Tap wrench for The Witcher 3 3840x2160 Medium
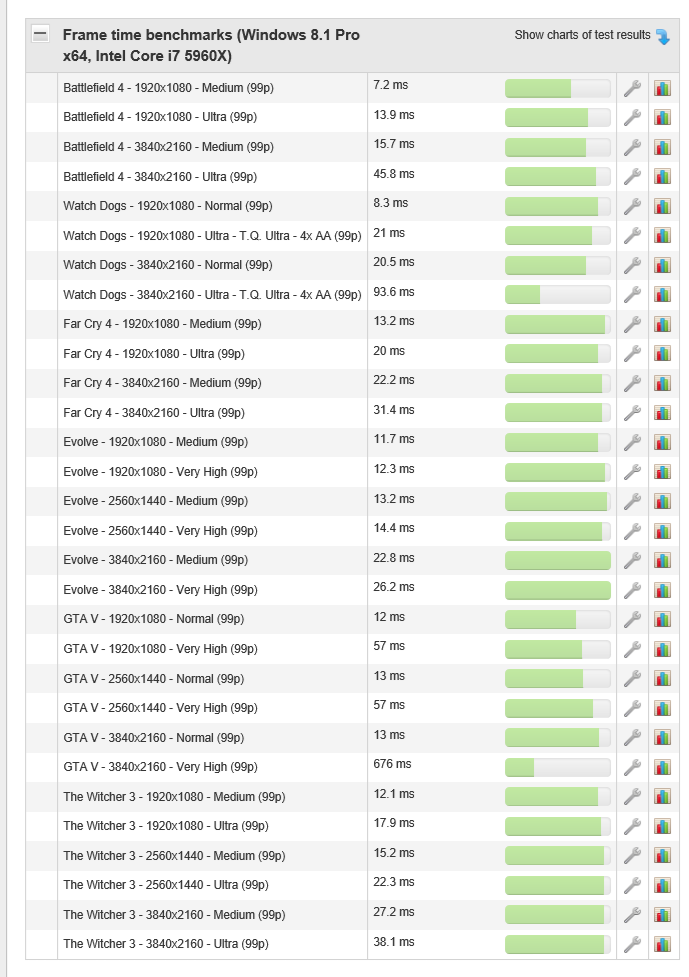 point(632,914)
